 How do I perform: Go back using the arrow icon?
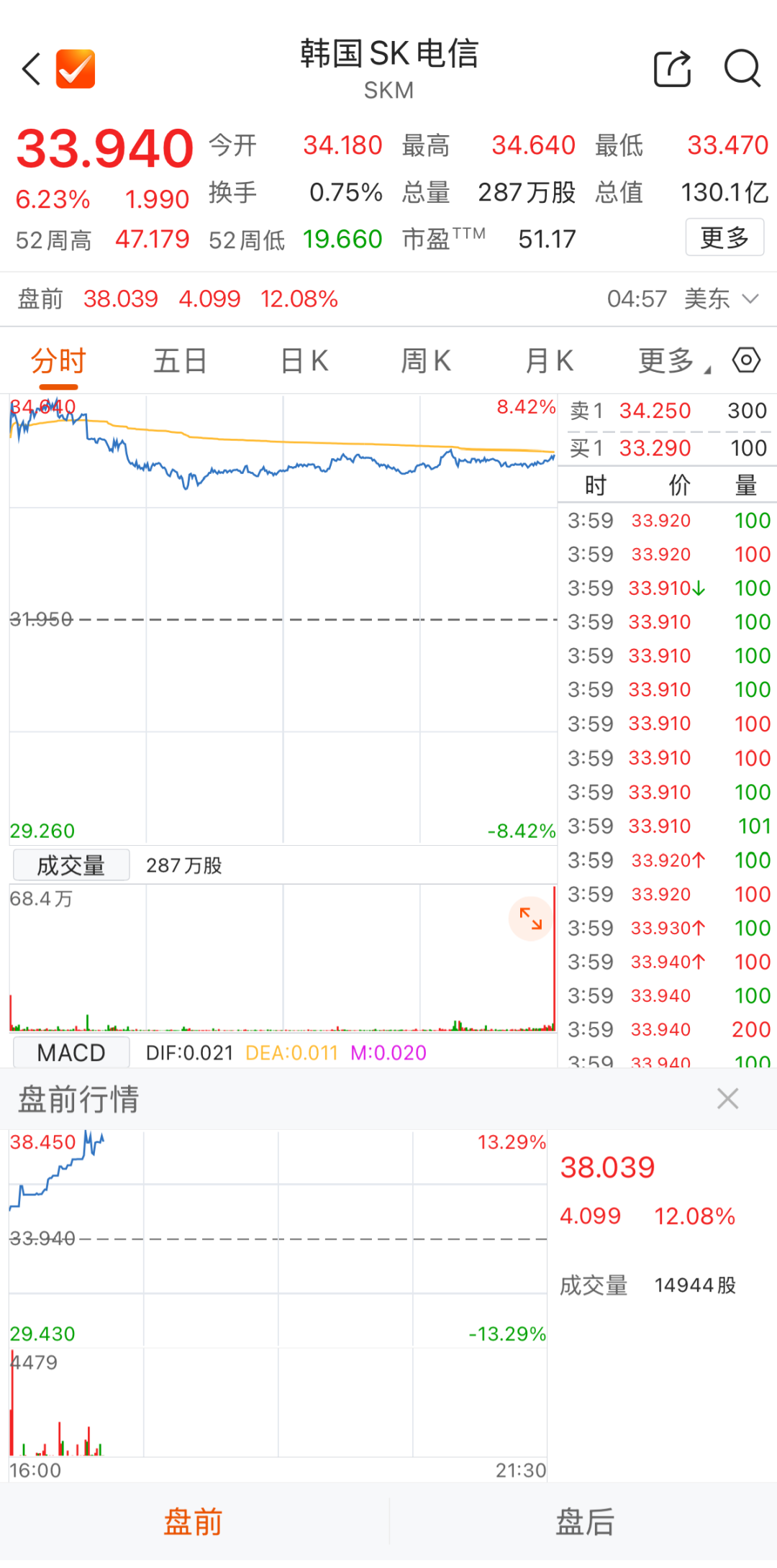click(32, 69)
